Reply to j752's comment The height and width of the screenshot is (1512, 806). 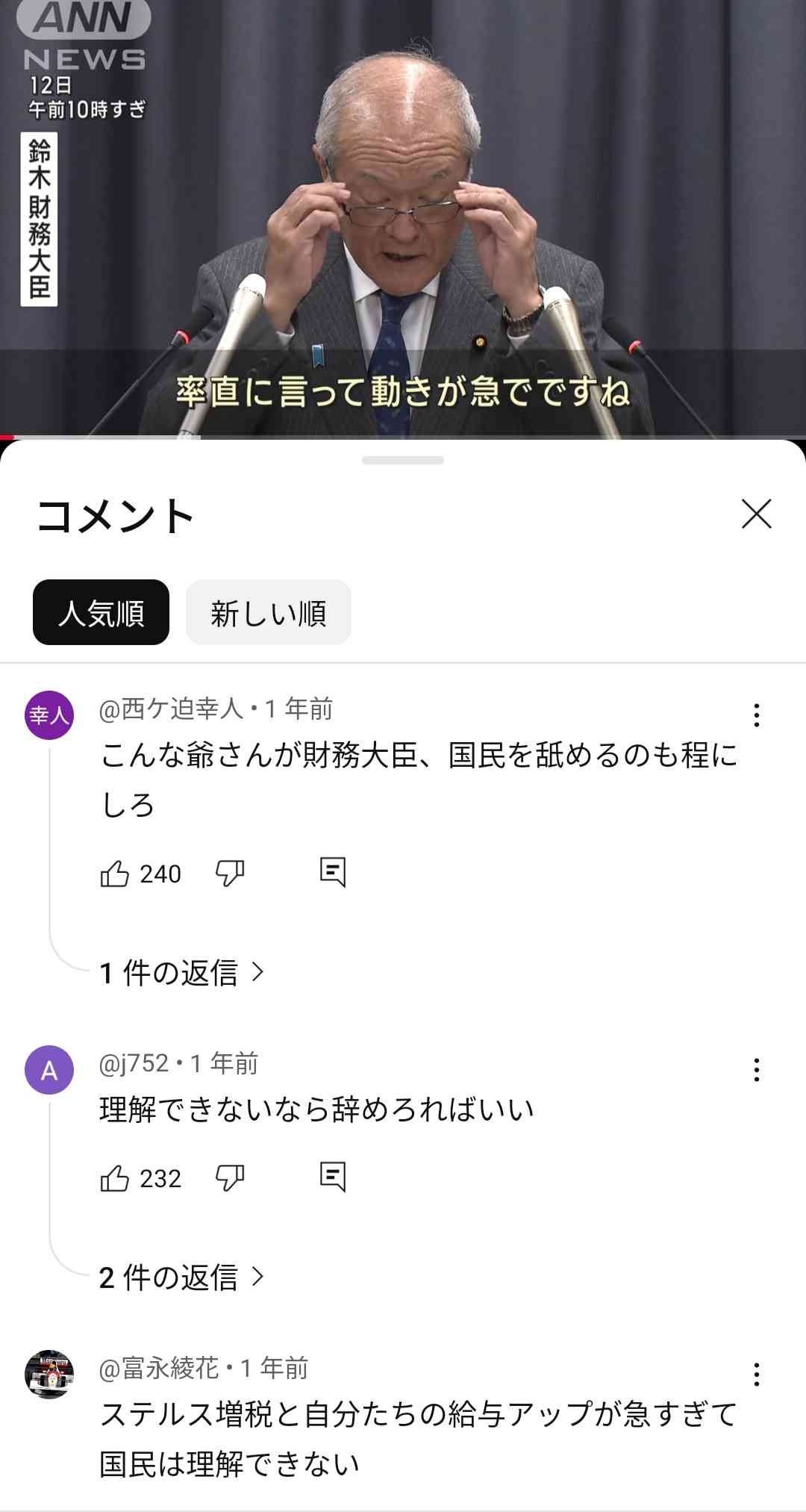click(332, 1177)
